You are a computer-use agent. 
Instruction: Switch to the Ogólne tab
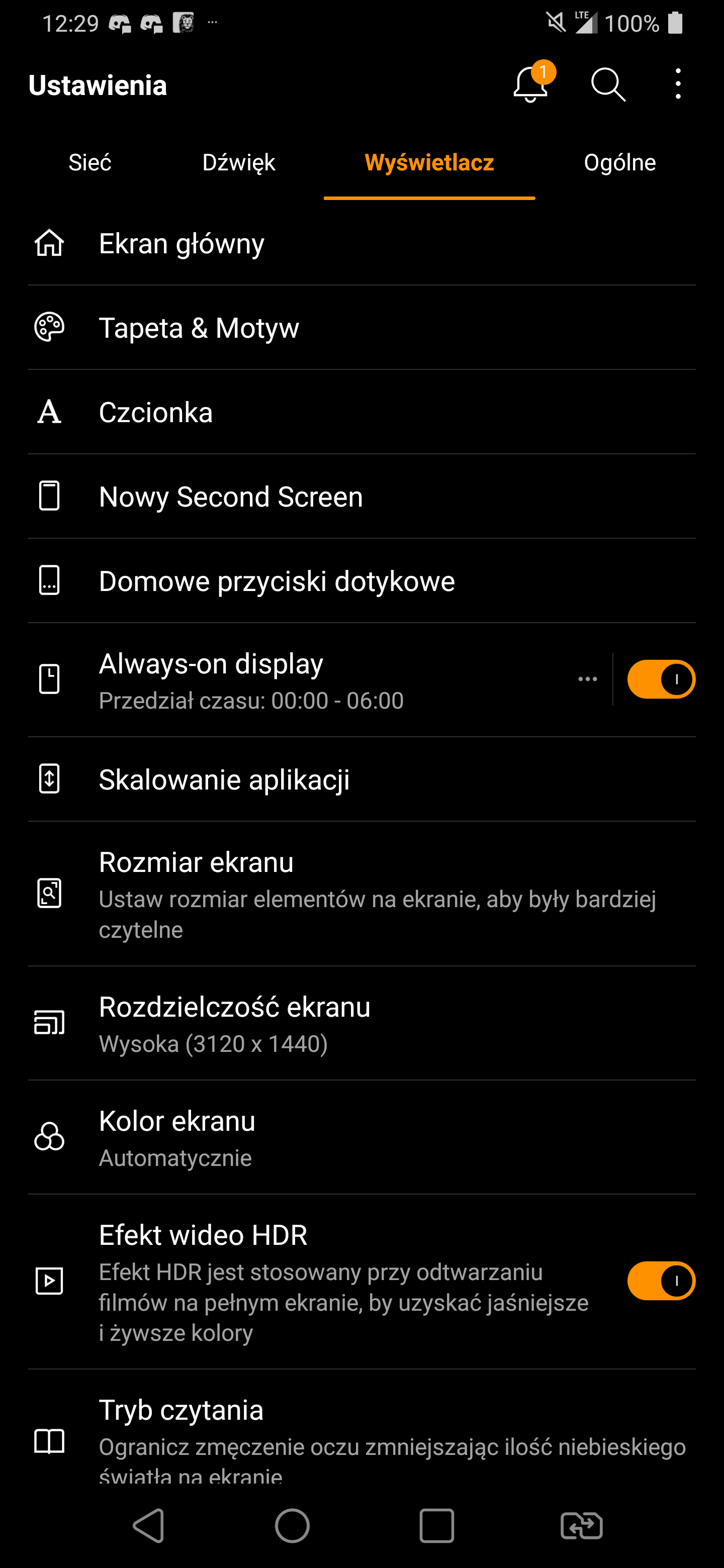click(x=619, y=162)
